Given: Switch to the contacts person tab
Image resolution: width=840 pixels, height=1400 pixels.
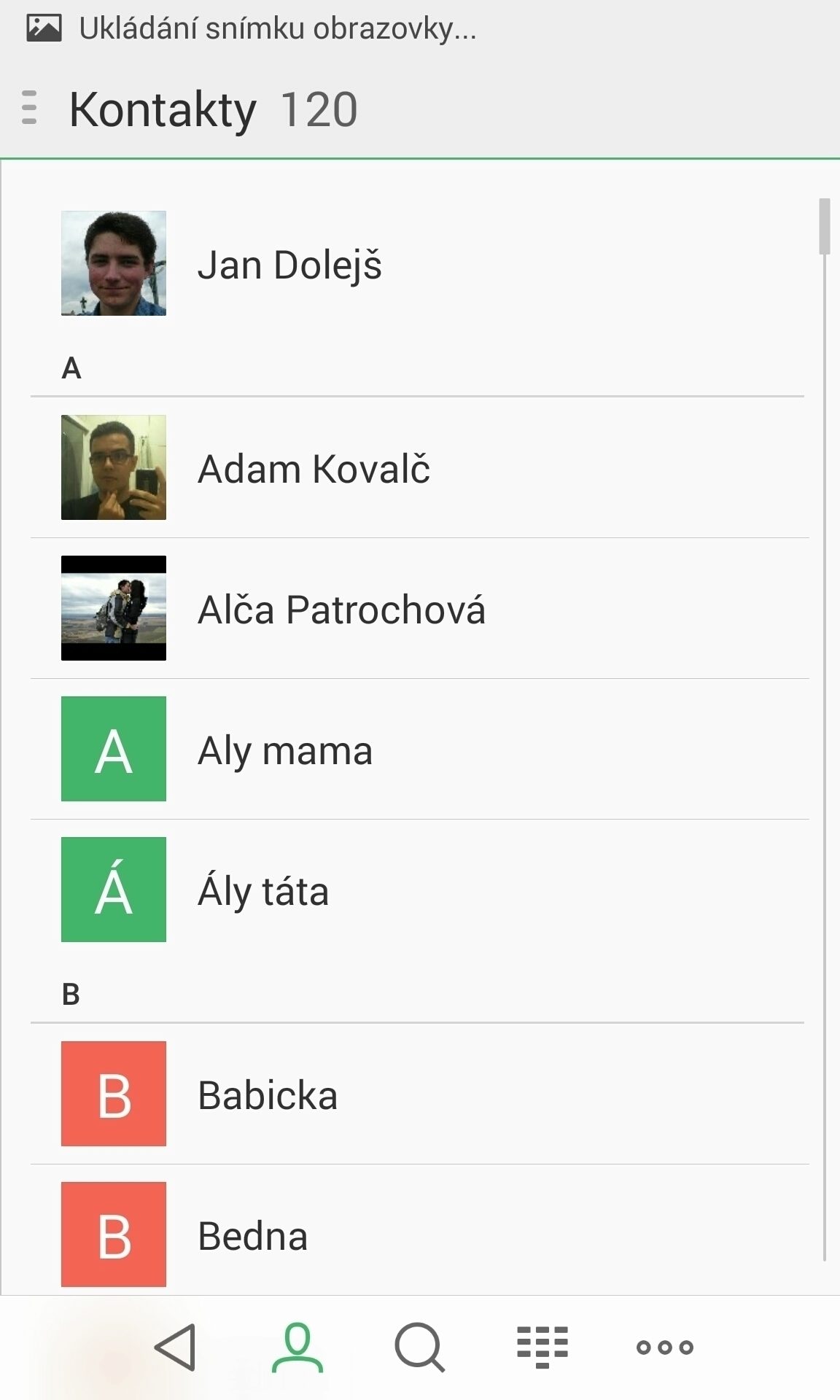Looking at the screenshot, I should coord(297,1348).
